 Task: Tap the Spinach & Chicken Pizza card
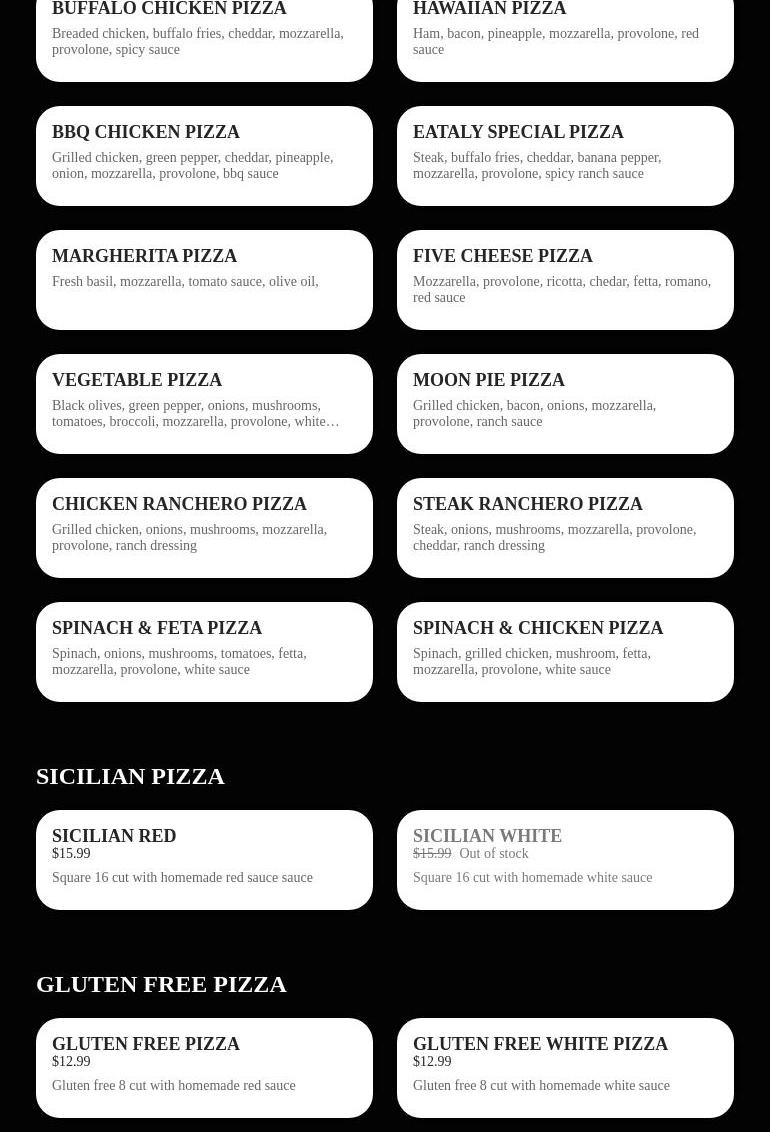pyautogui.click(x=565, y=652)
